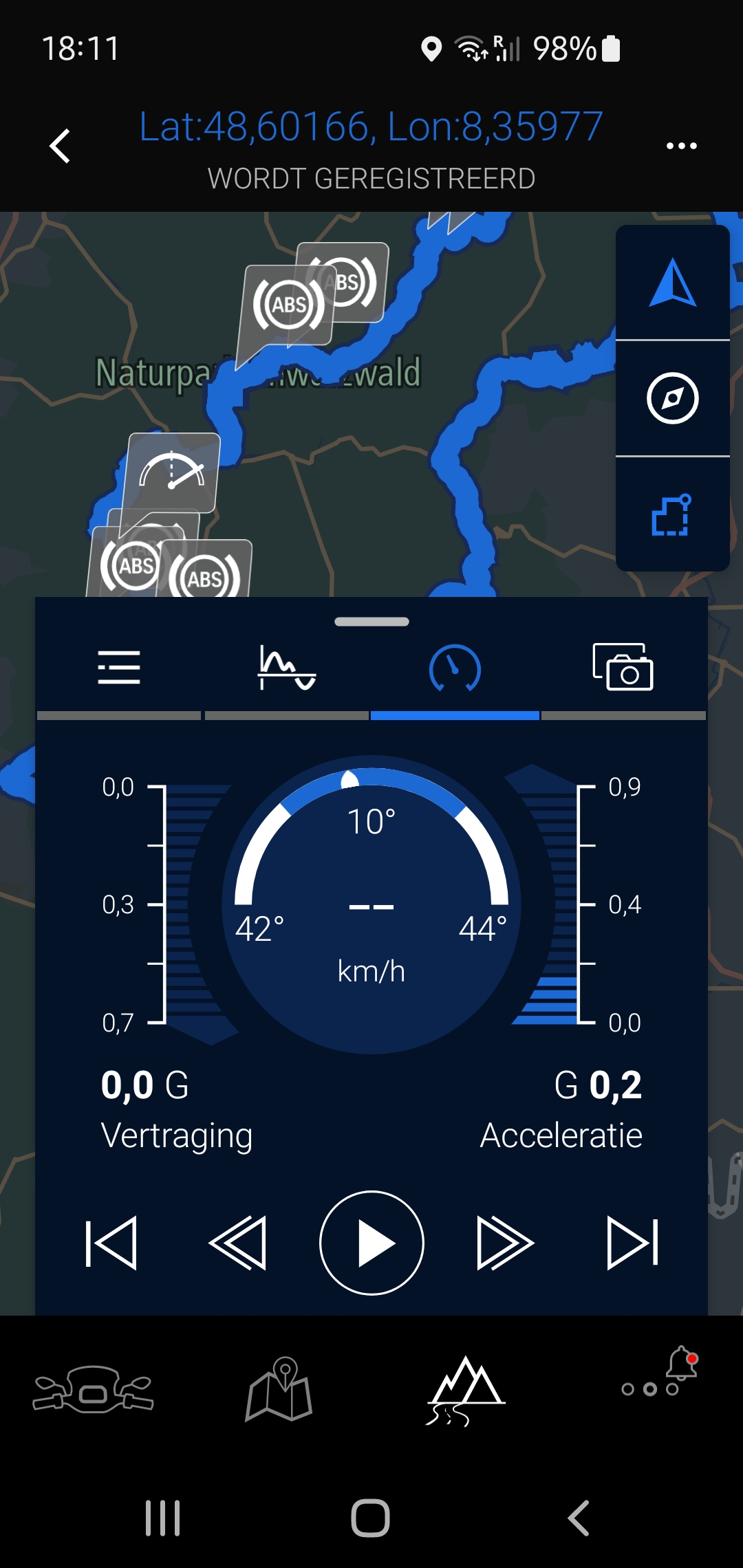Open the map navigation tab
The height and width of the screenshot is (1568, 743).
click(x=279, y=1390)
